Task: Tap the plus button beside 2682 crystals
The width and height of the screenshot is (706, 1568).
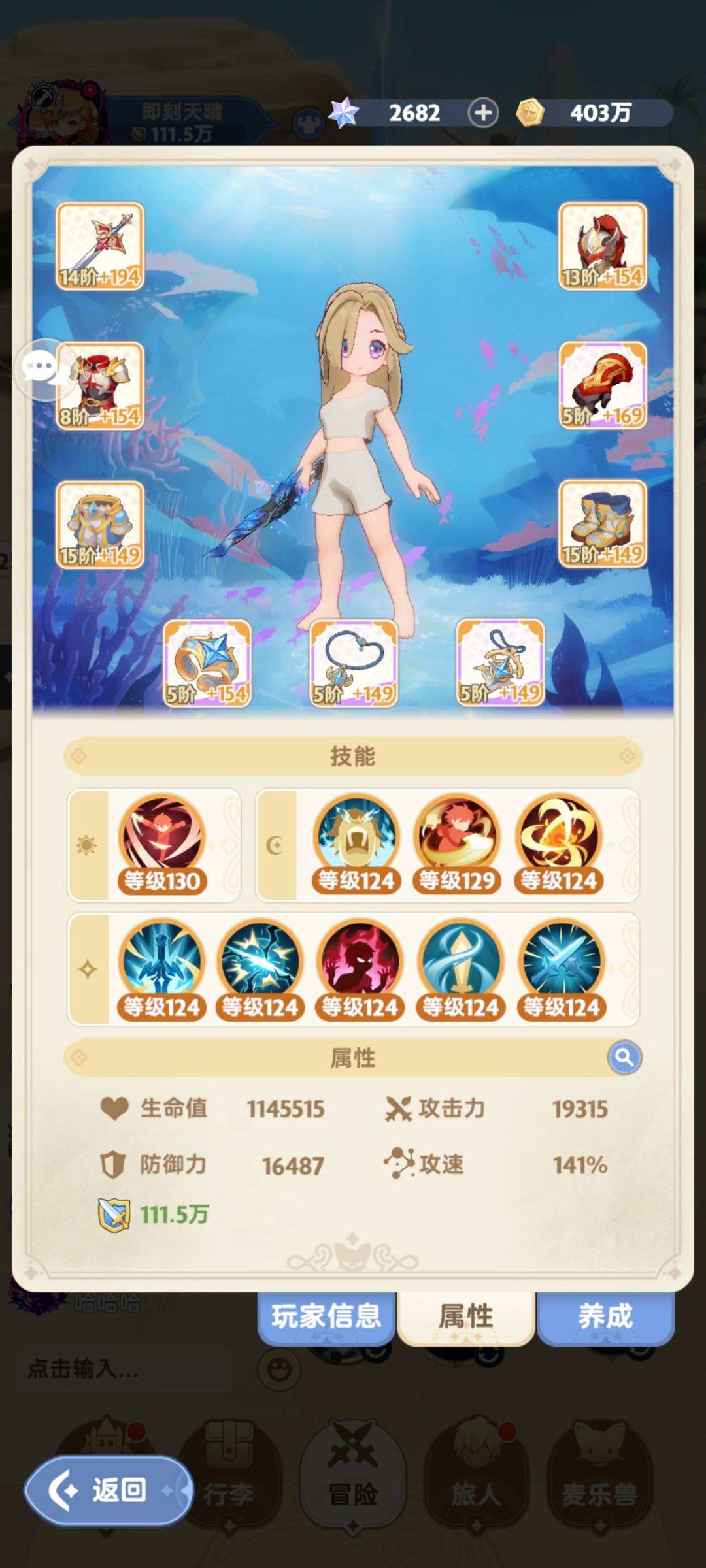Action: pos(482,113)
